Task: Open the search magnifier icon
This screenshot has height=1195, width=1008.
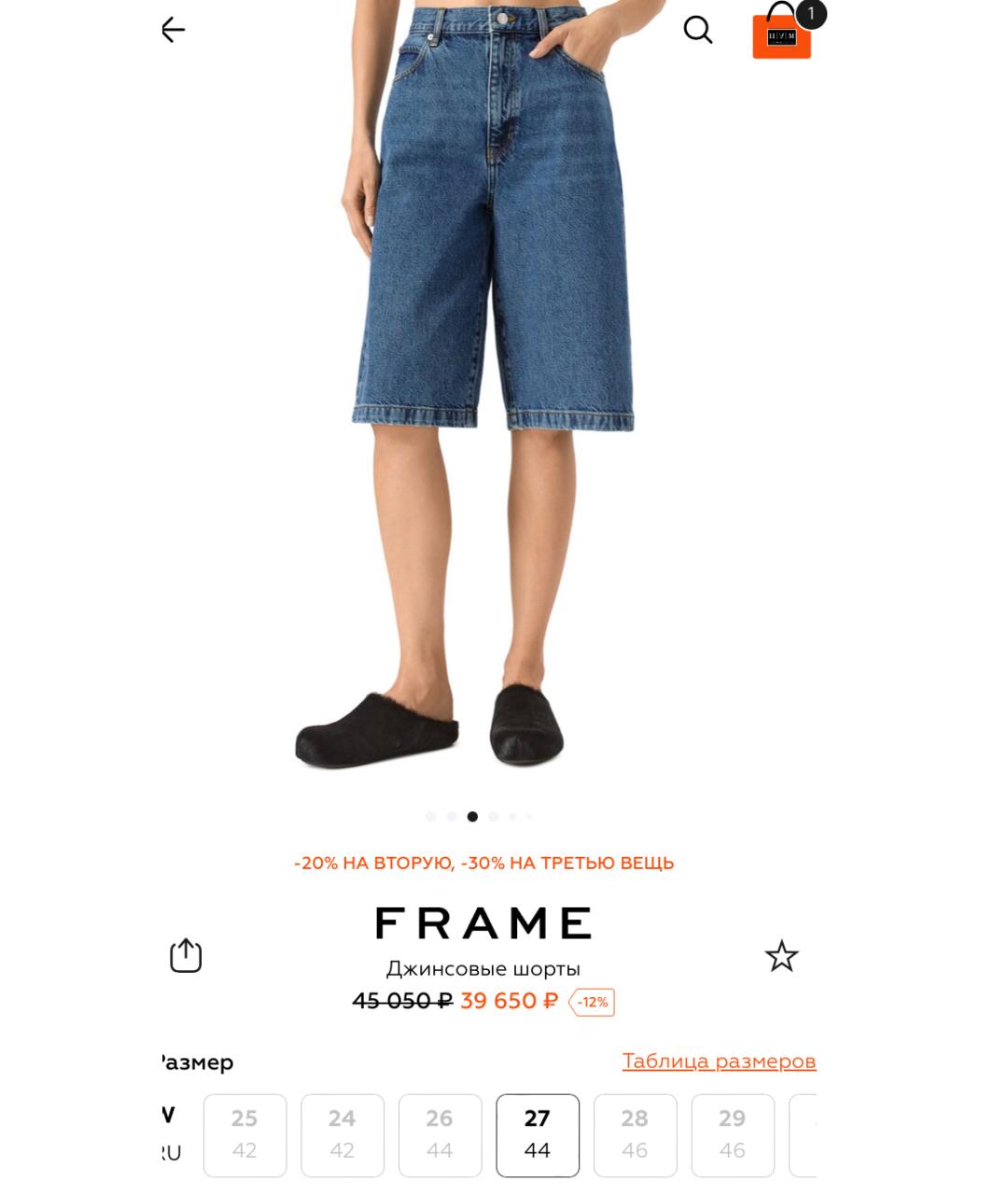Action: point(697,30)
